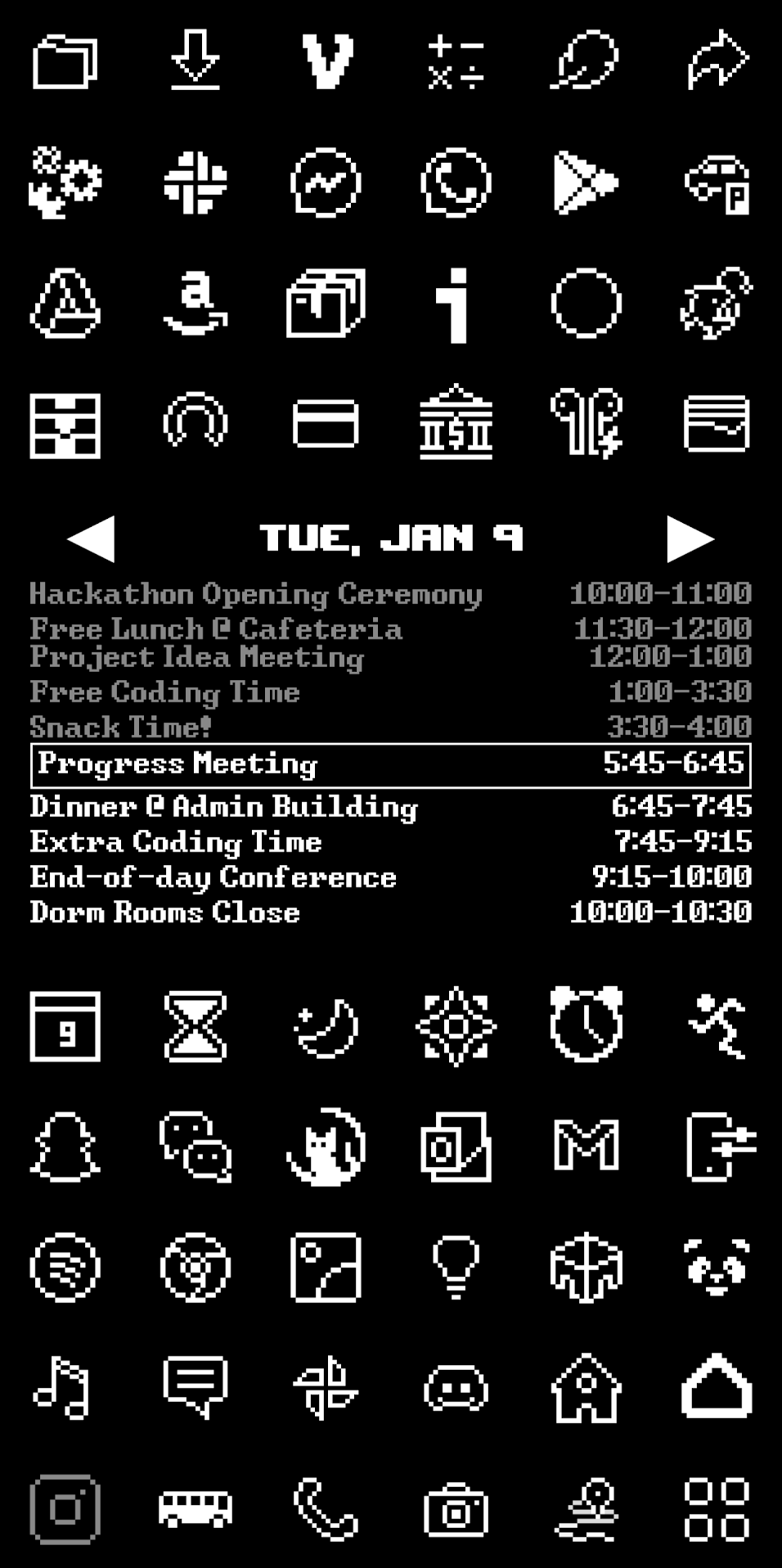The width and height of the screenshot is (782, 1568).
Task: Open Spotify
Action: pyautogui.click(x=65, y=1268)
